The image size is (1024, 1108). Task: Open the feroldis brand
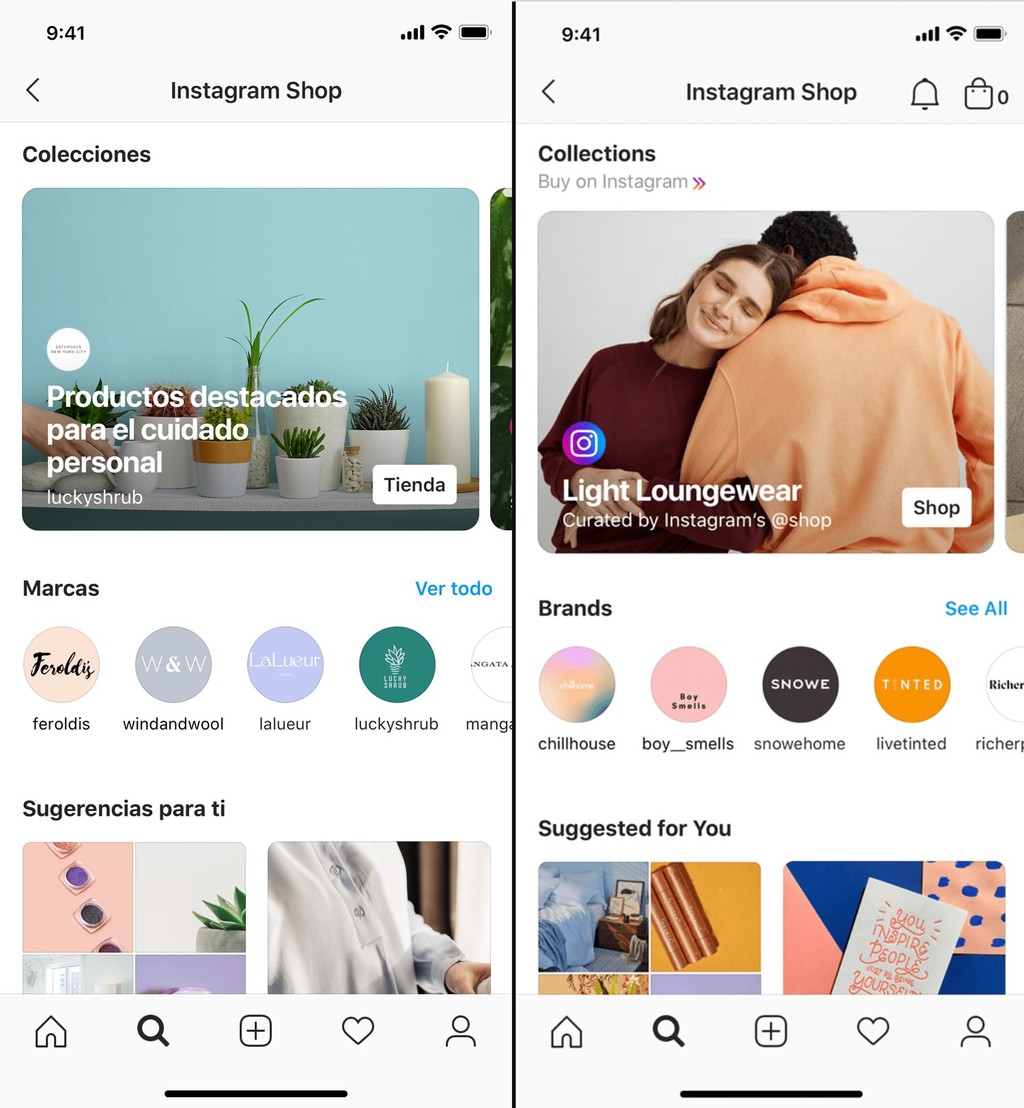(61, 665)
